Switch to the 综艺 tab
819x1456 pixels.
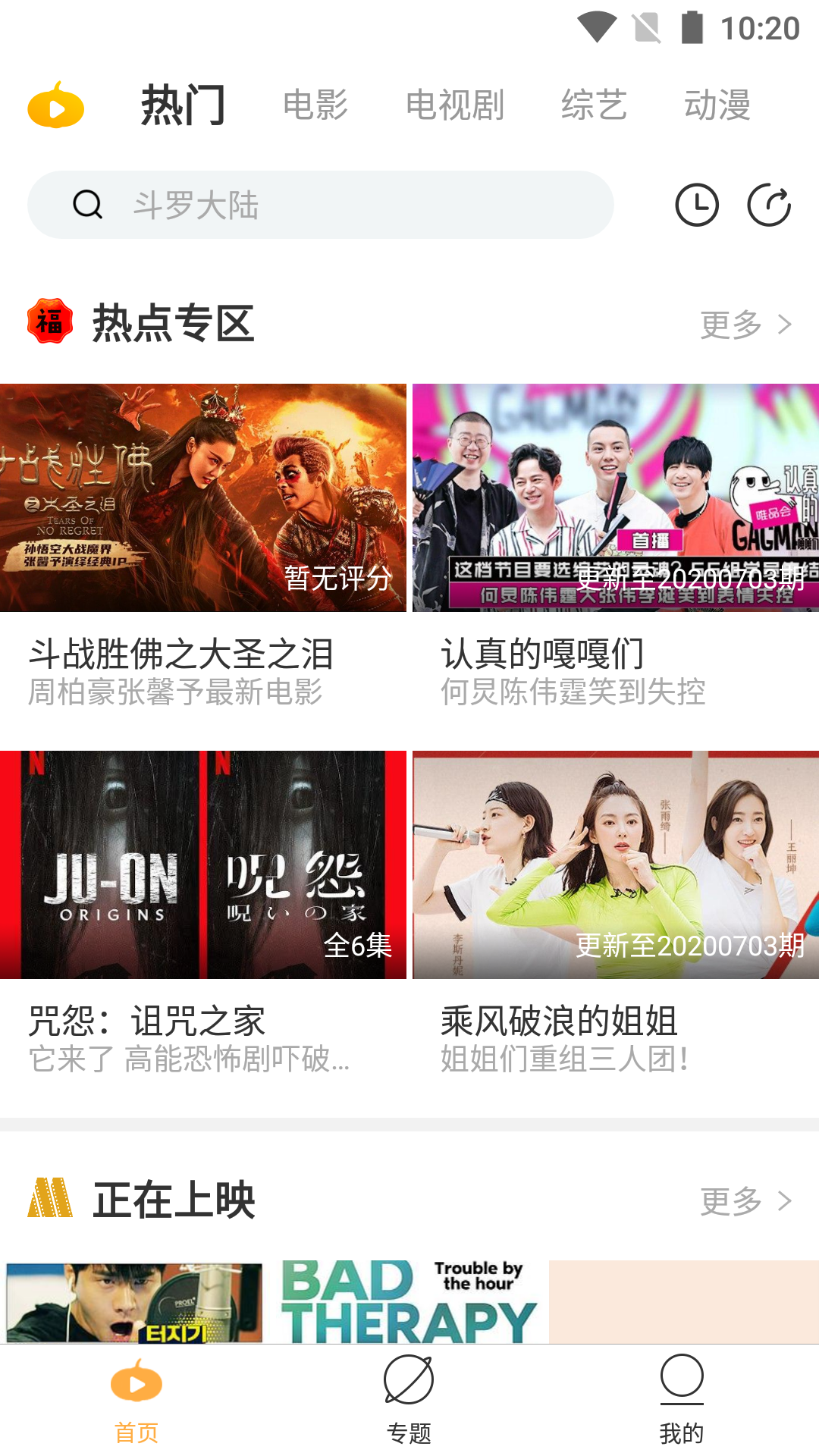594,105
